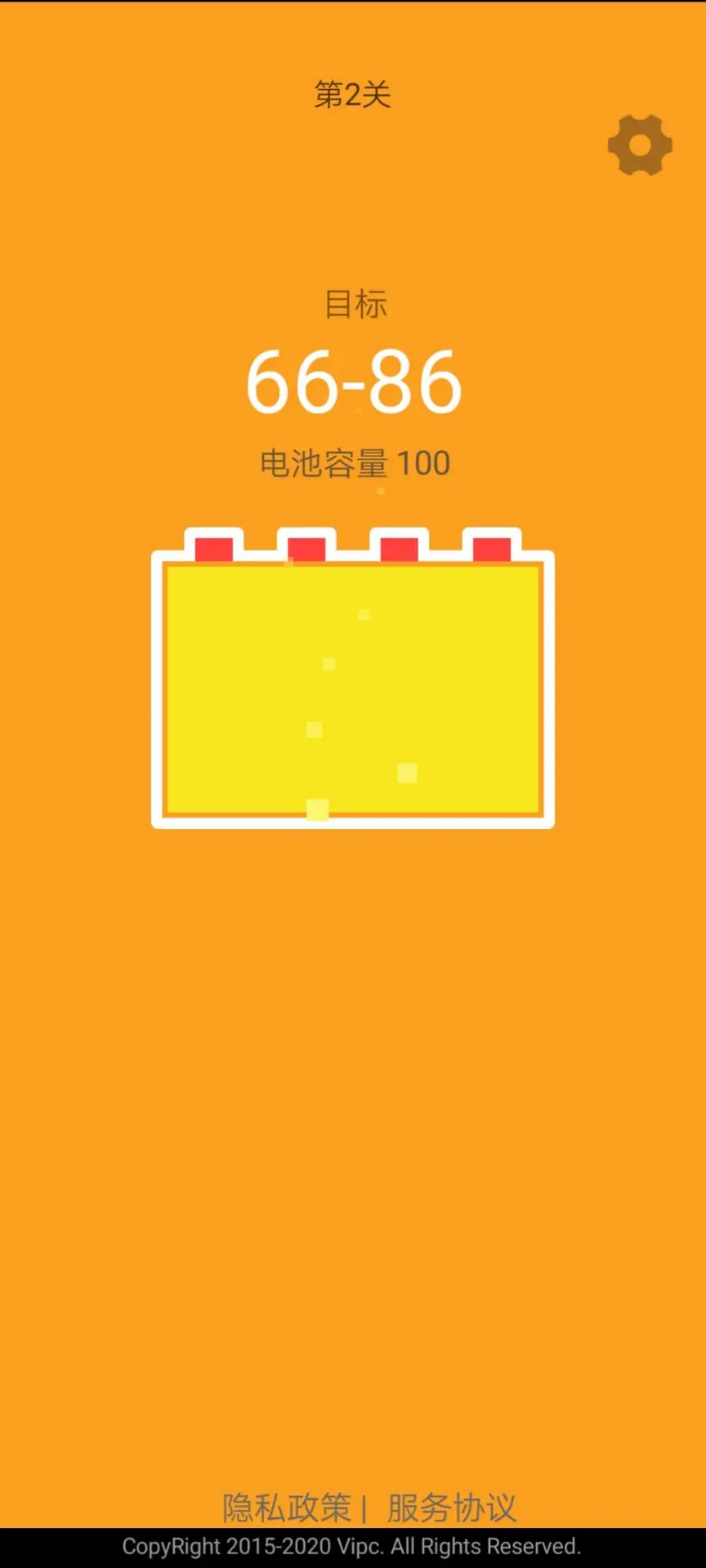Image resolution: width=706 pixels, height=1568 pixels.
Task: Tap the third red battery terminal
Action: click(x=398, y=546)
